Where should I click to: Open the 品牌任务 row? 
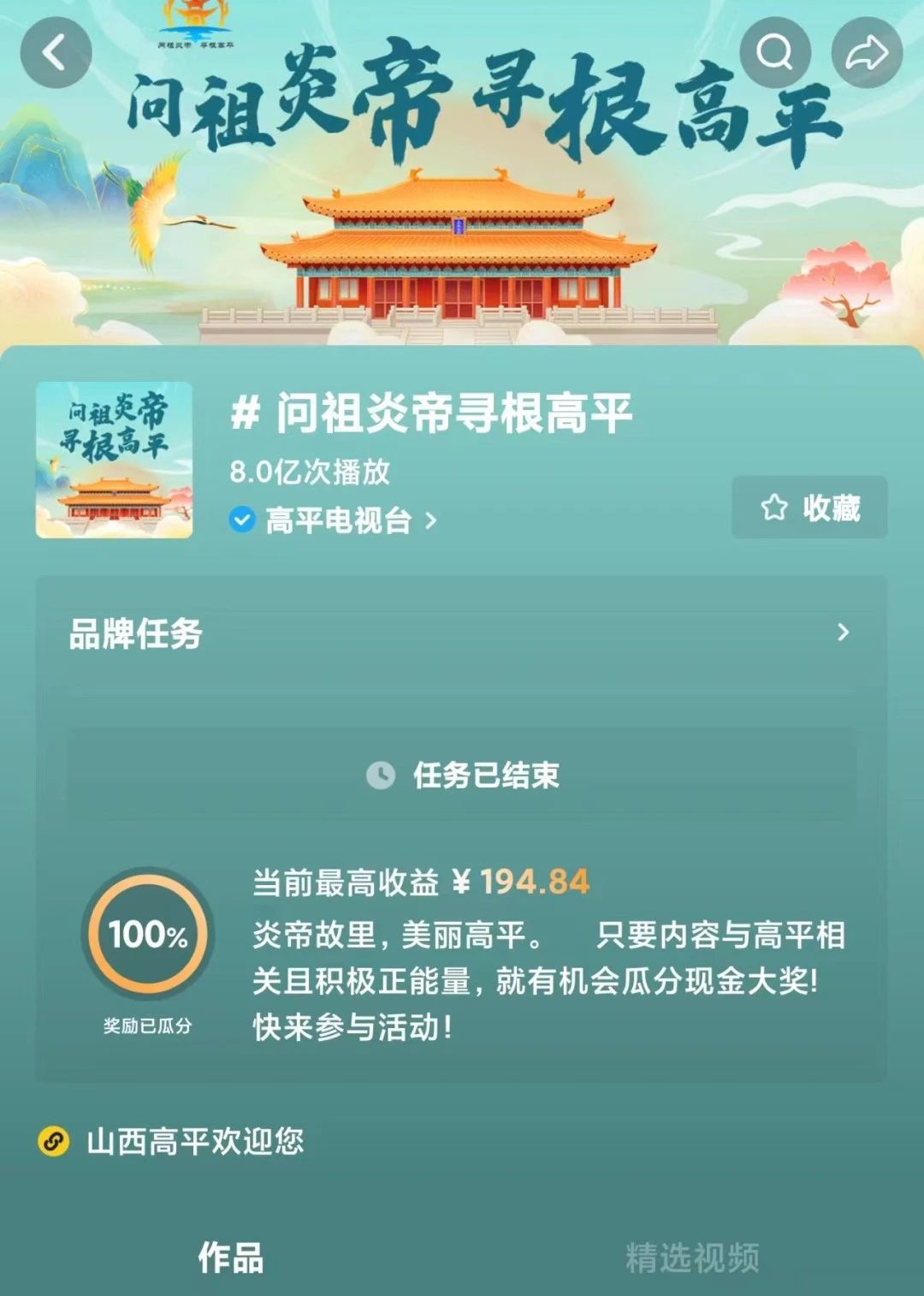(460, 633)
